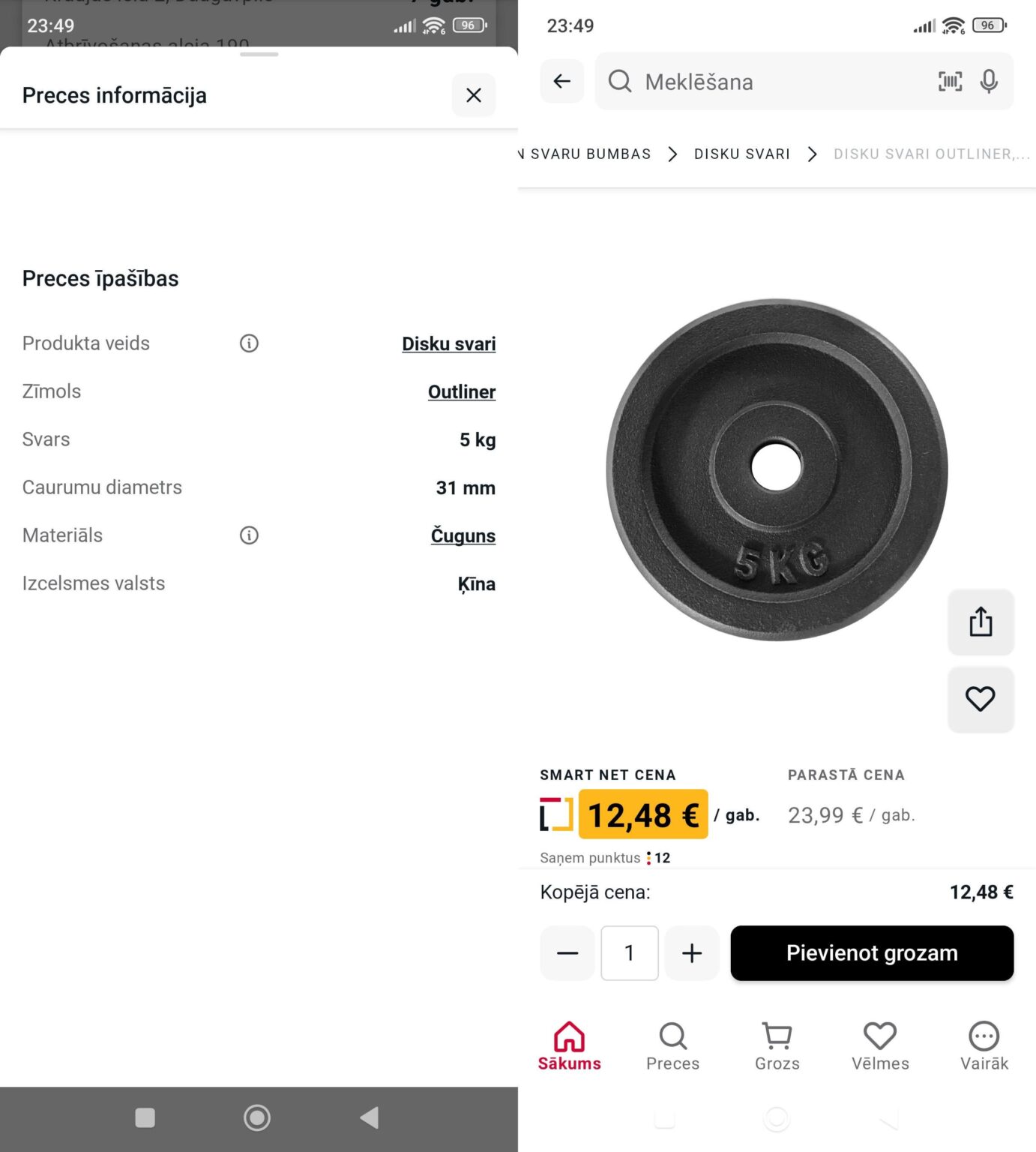Image resolution: width=1036 pixels, height=1152 pixels.
Task: Increase quantity with the plus button
Action: [x=691, y=953]
